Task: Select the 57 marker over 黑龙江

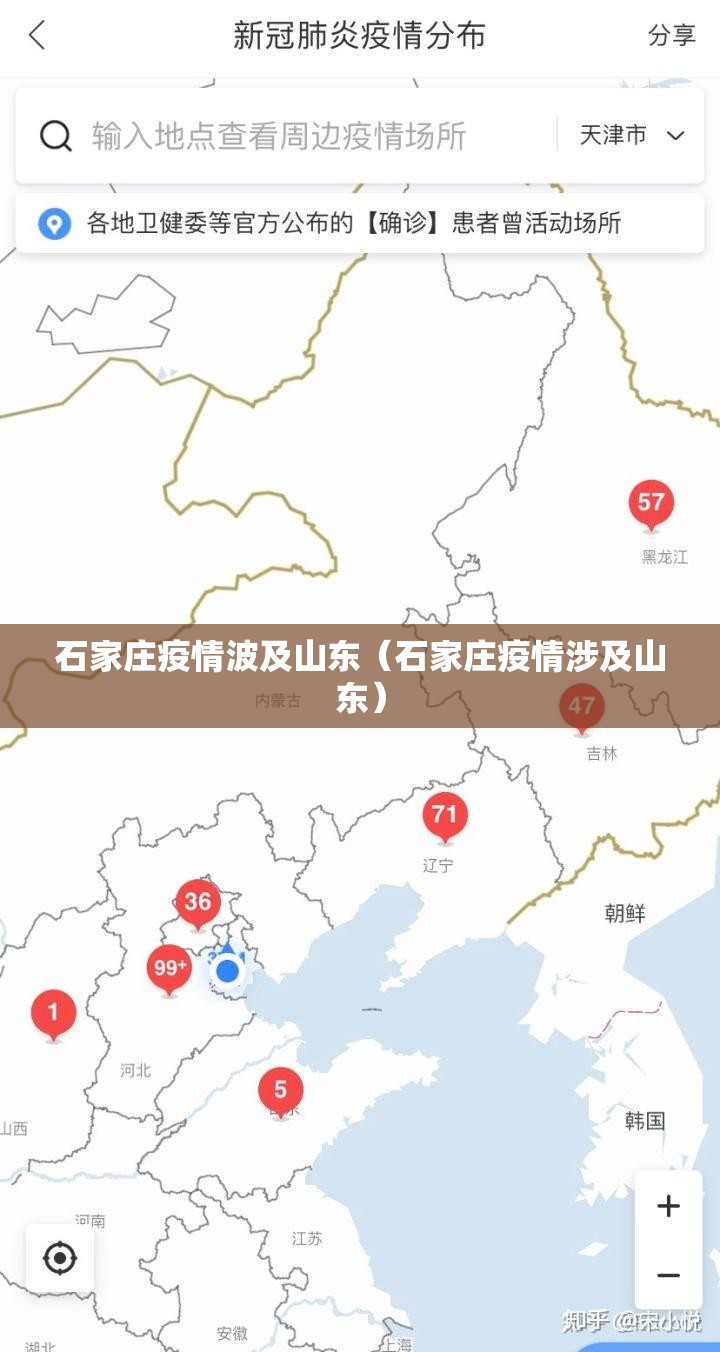Action: click(x=651, y=503)
